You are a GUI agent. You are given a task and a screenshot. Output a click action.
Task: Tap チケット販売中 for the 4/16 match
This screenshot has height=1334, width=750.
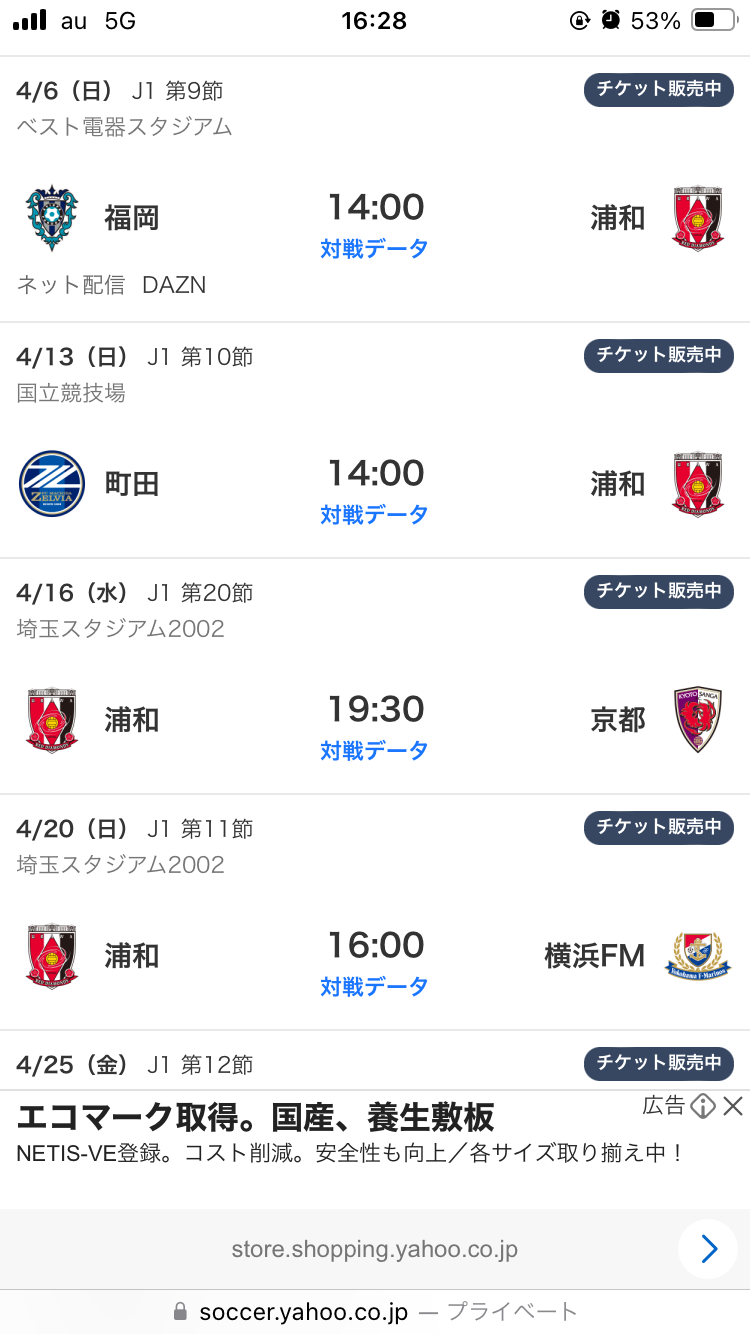coord(659,591)
